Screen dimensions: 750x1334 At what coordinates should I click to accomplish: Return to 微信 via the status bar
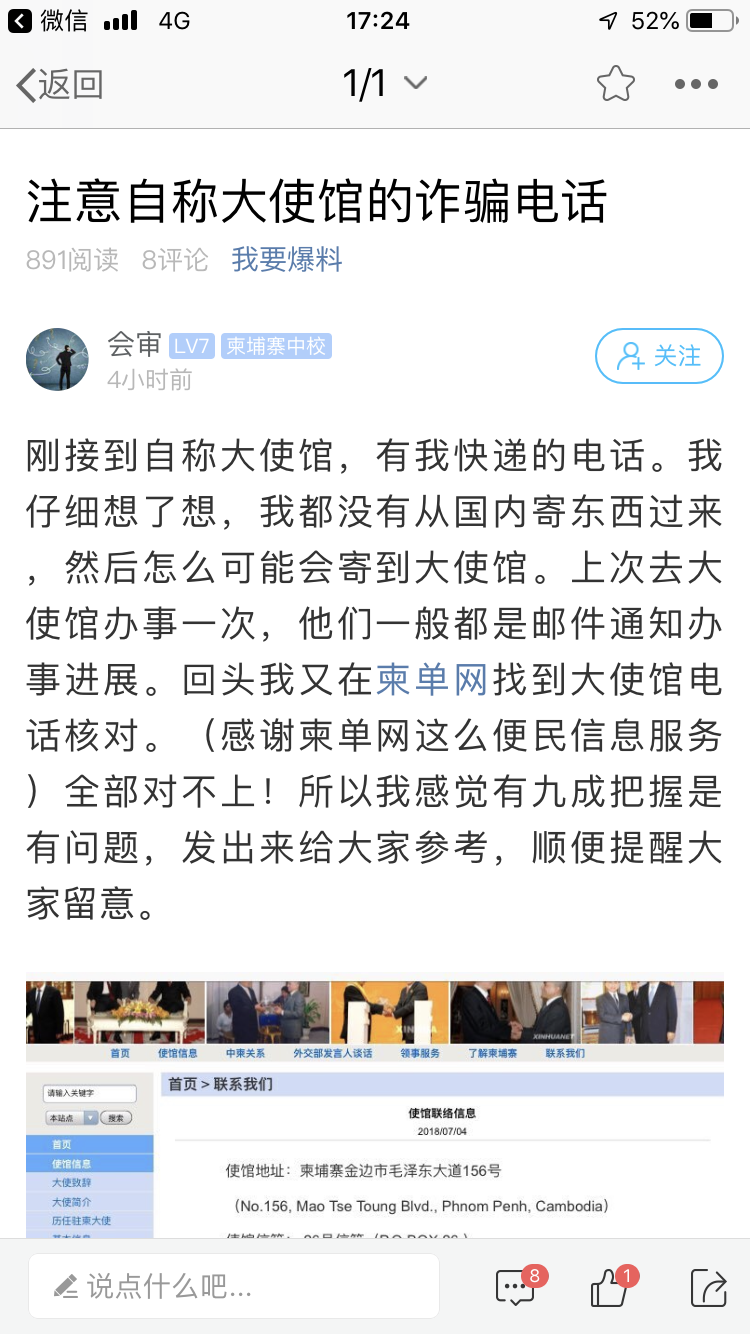tap(48, 21)
